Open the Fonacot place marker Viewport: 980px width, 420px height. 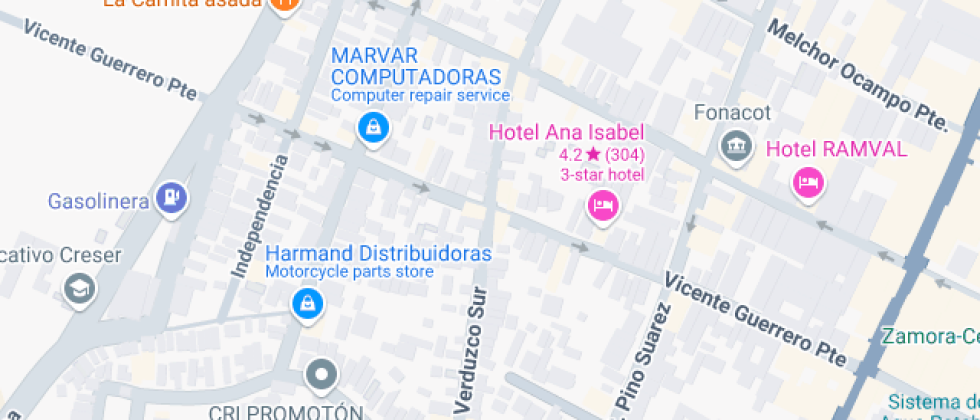736,146
